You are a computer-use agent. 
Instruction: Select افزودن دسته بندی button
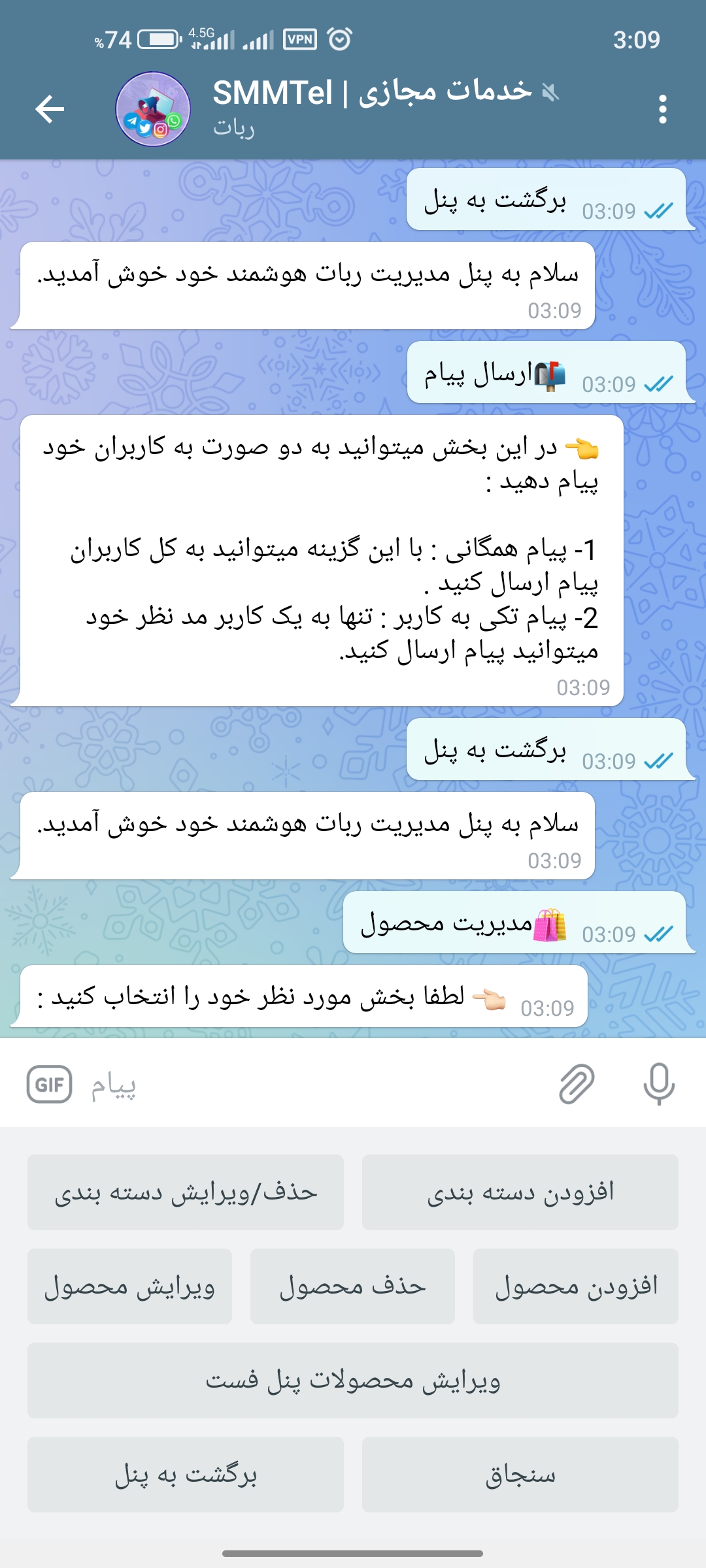click(x=520, y=1192)
